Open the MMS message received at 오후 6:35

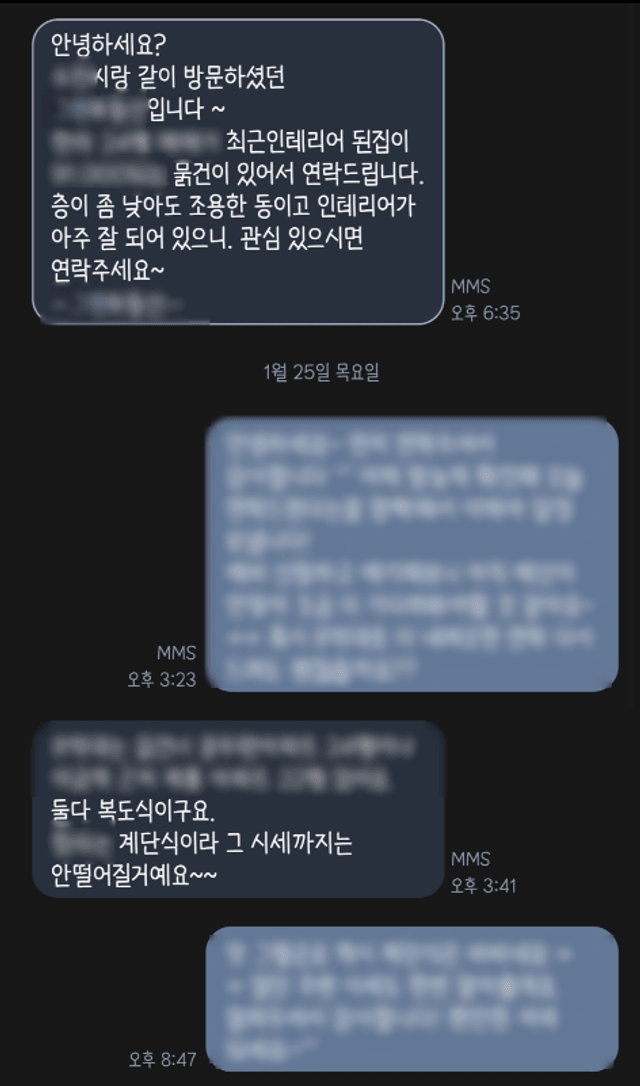[238, 171]
